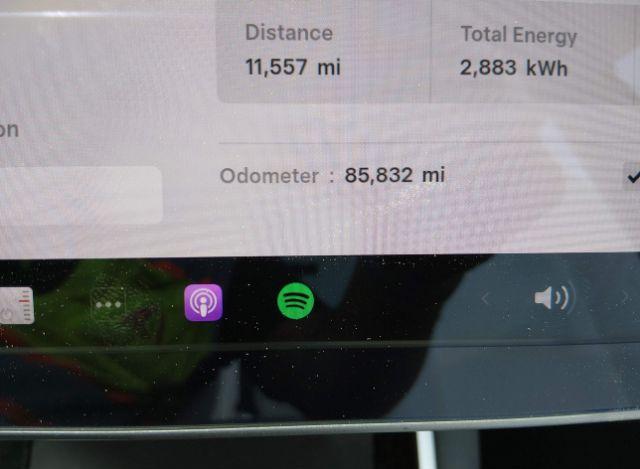The width and height of the screenshot is (640, 469).
Task: Open the Podcasts app
Action: 203,302
